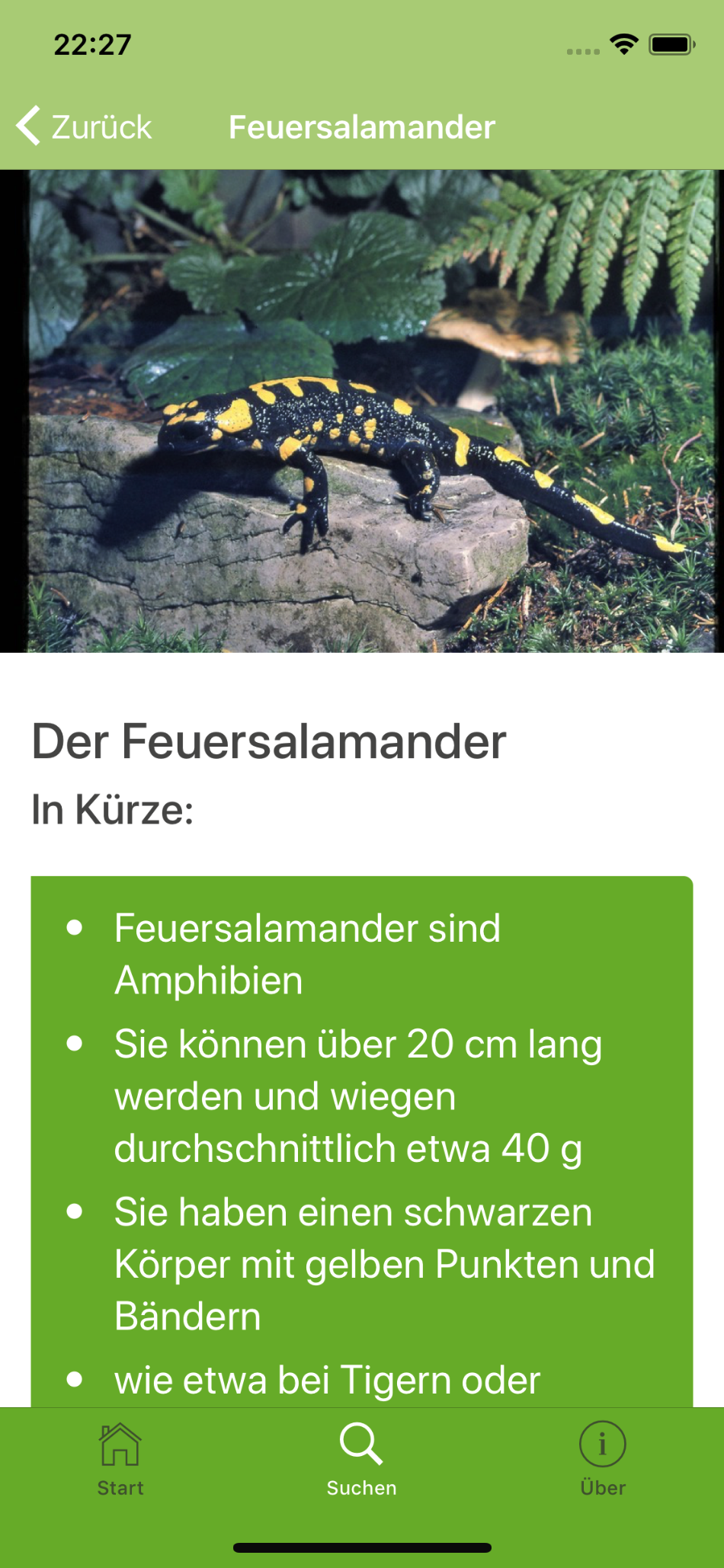The height and width of the screenshot is (1568, 724).
Task: Go back with the Zurück button
Action: coord(84,126)
